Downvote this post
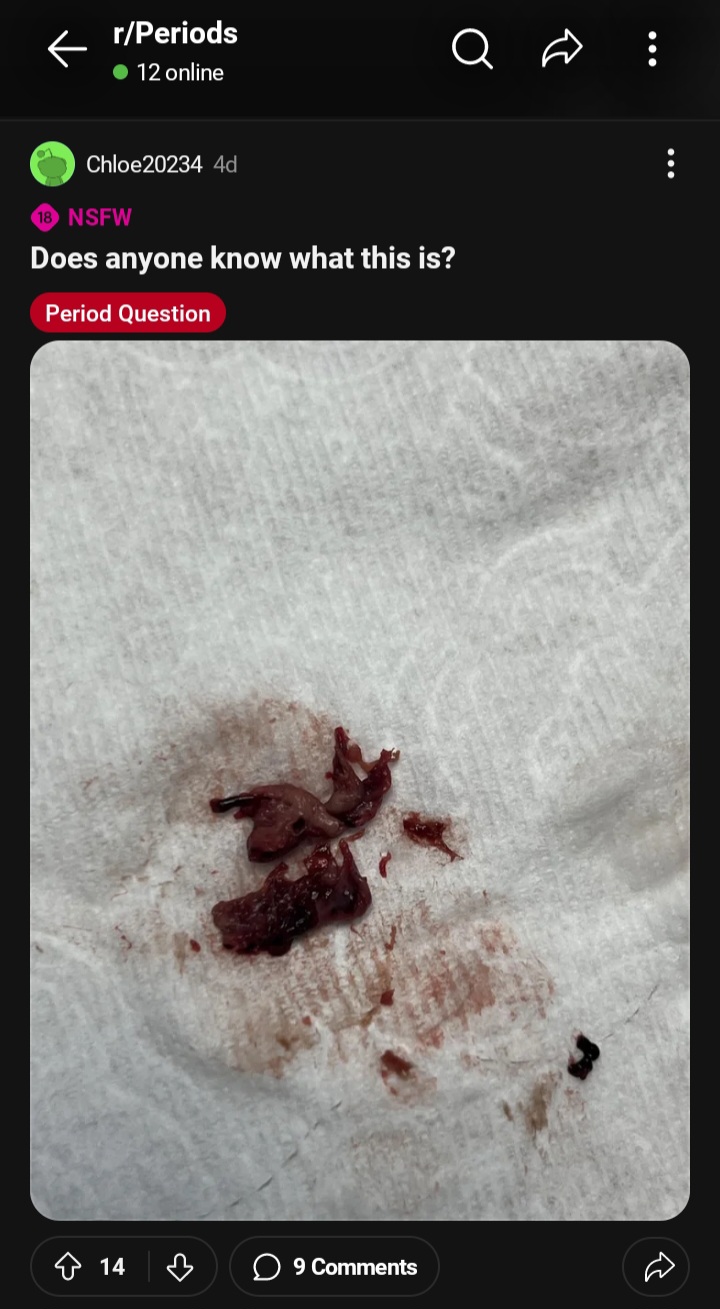Viewport: 720px width, 1309px height. click(x=180, y=1267)
